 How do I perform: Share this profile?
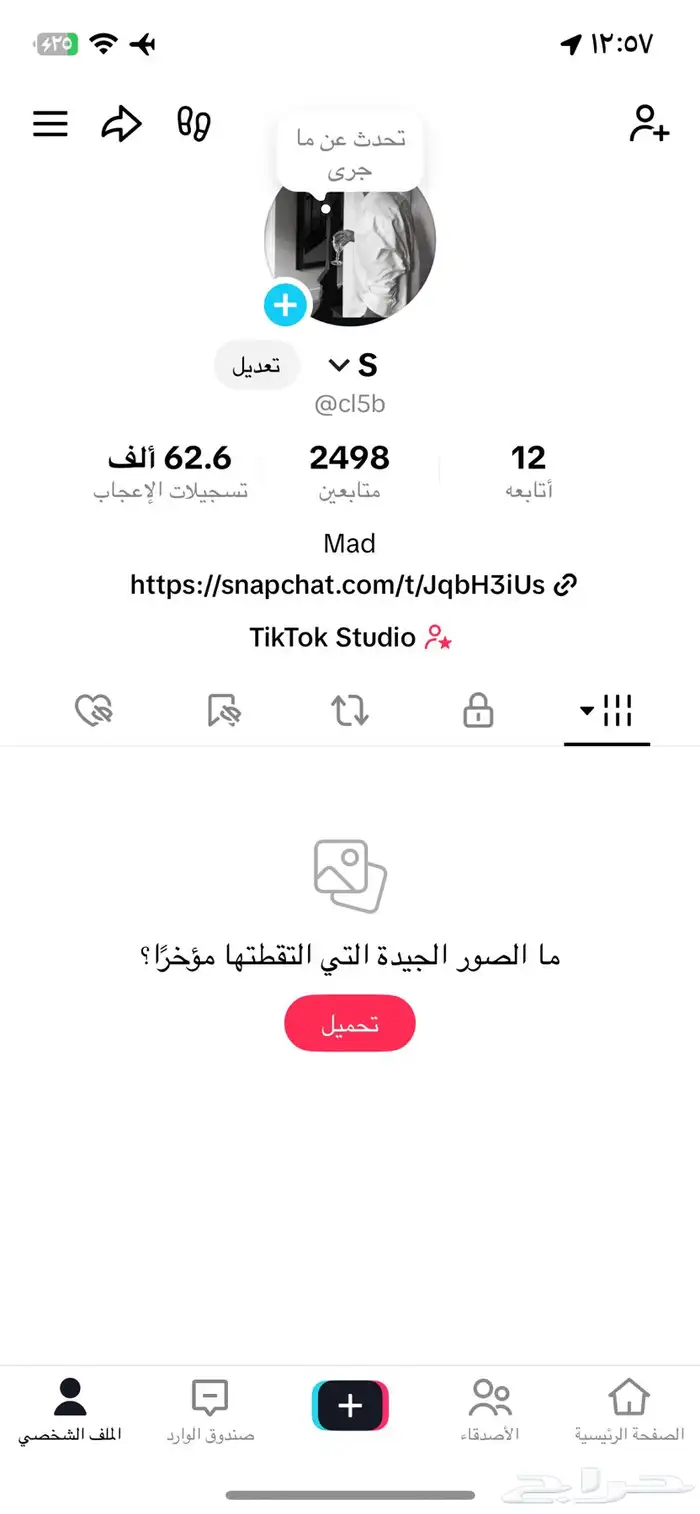(121, 124)
